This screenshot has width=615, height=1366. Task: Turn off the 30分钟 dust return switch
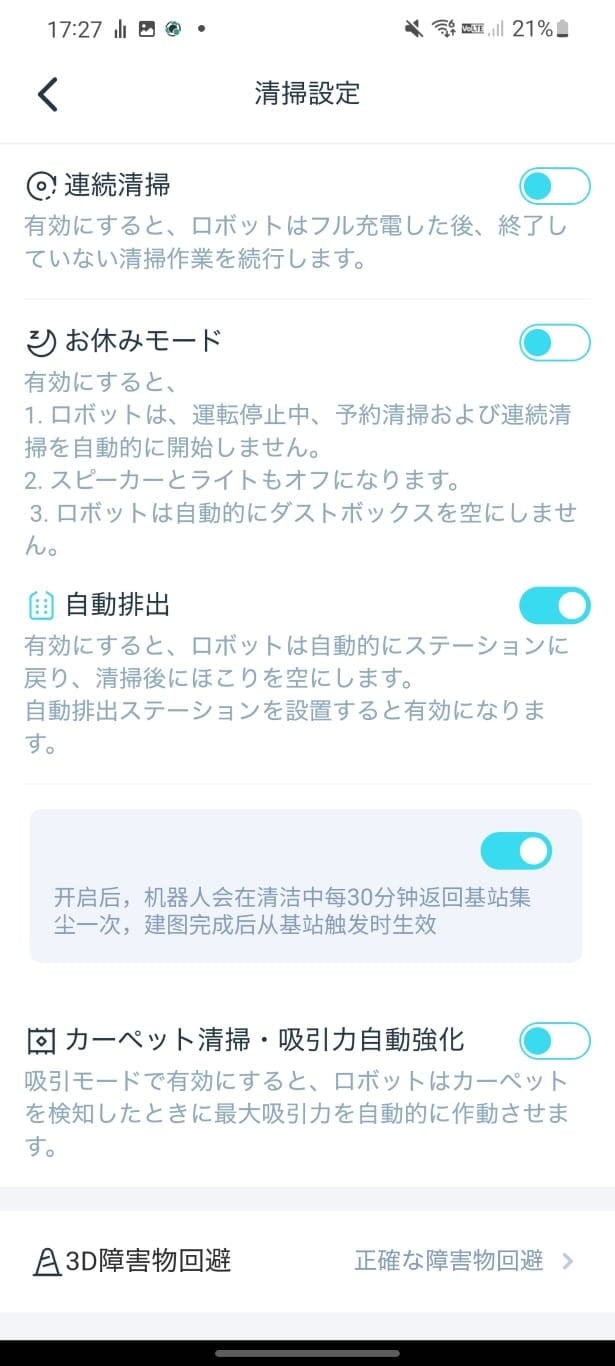516,851
